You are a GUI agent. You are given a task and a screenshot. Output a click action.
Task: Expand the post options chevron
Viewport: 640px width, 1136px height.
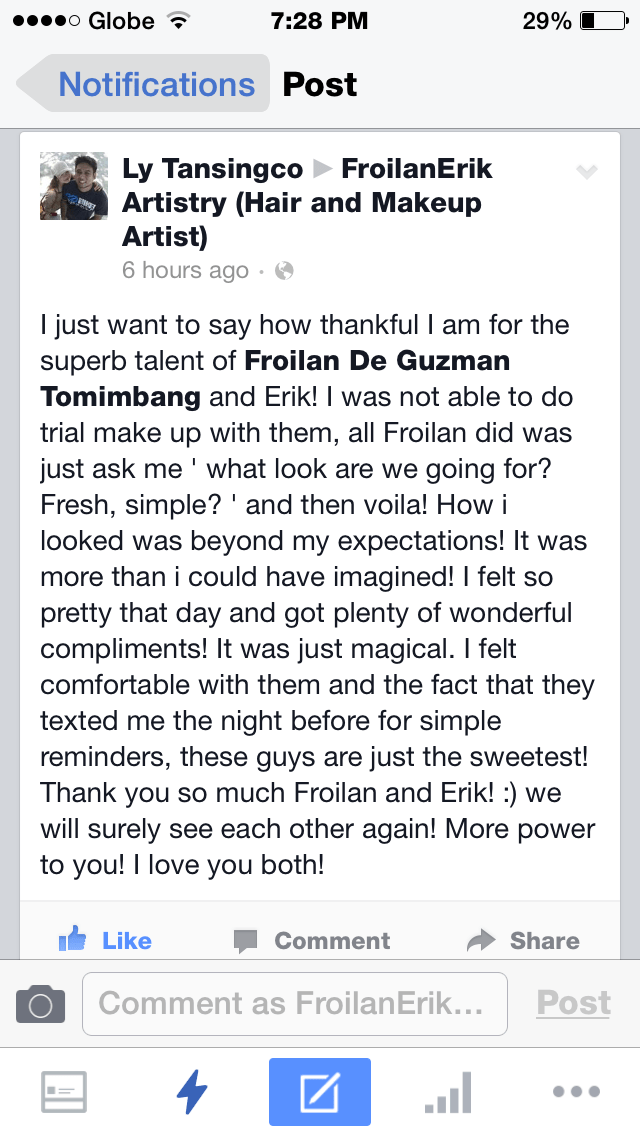point(587,172)
